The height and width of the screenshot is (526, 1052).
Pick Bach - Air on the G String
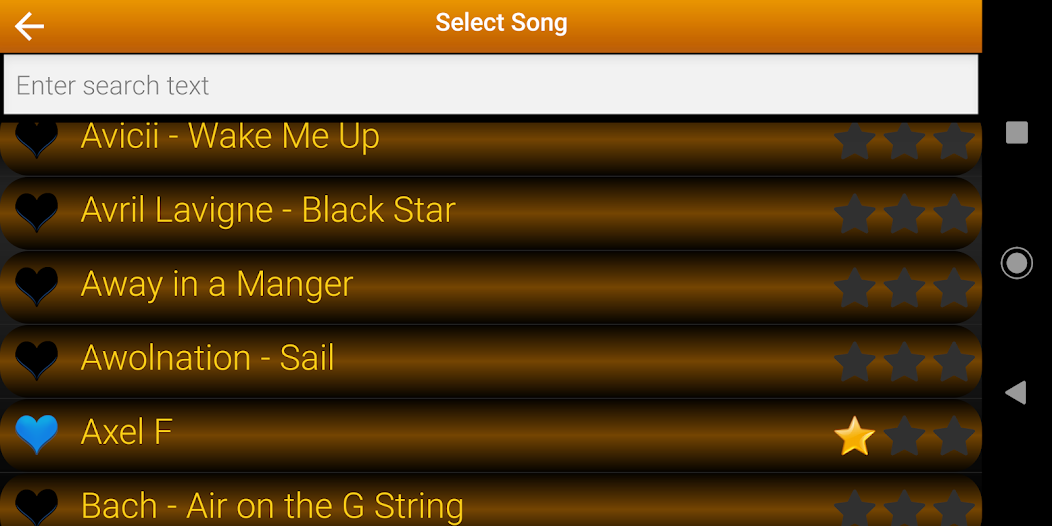pyautogui.click(x=272, y=505)
